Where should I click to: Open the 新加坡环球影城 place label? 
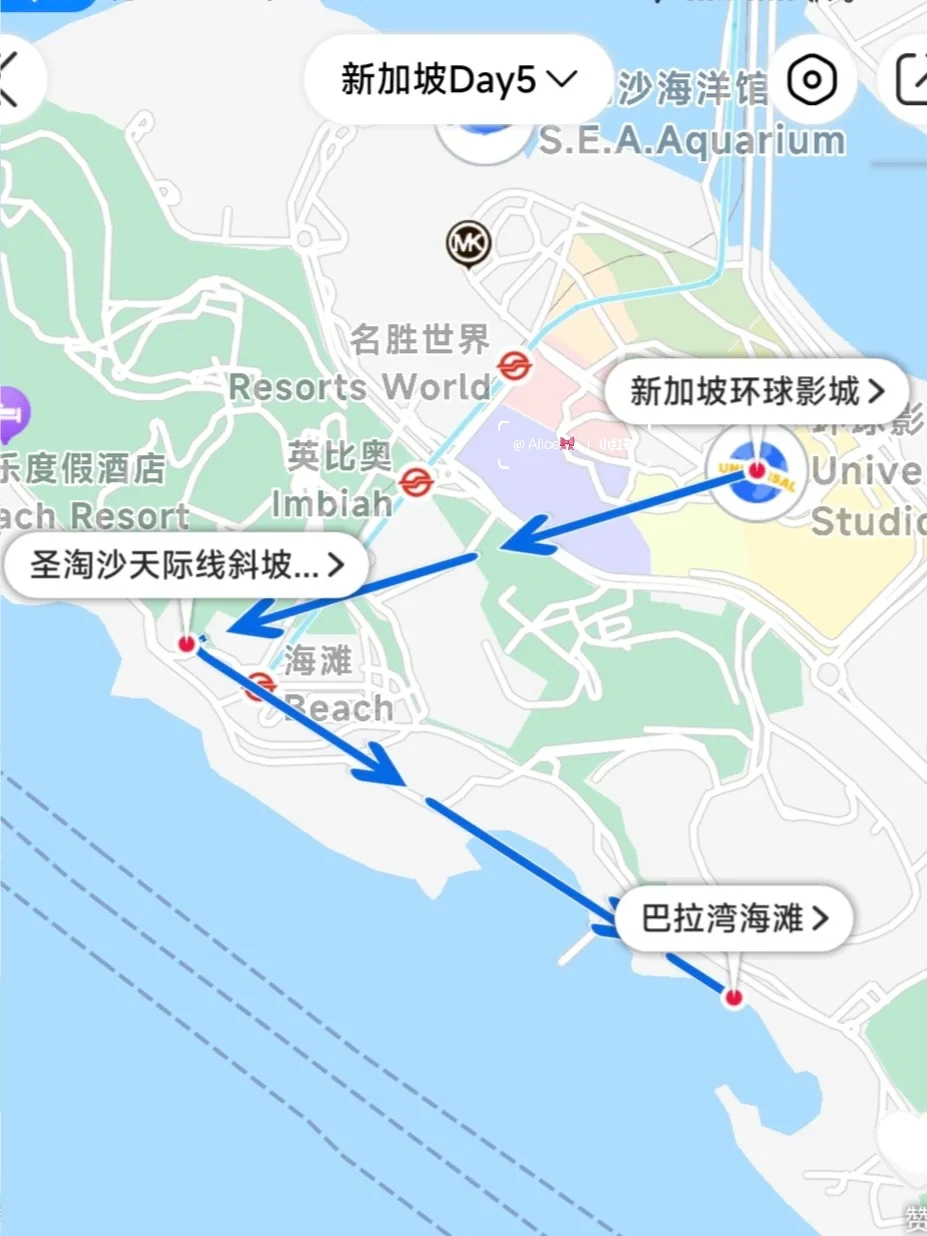(757, 391)
